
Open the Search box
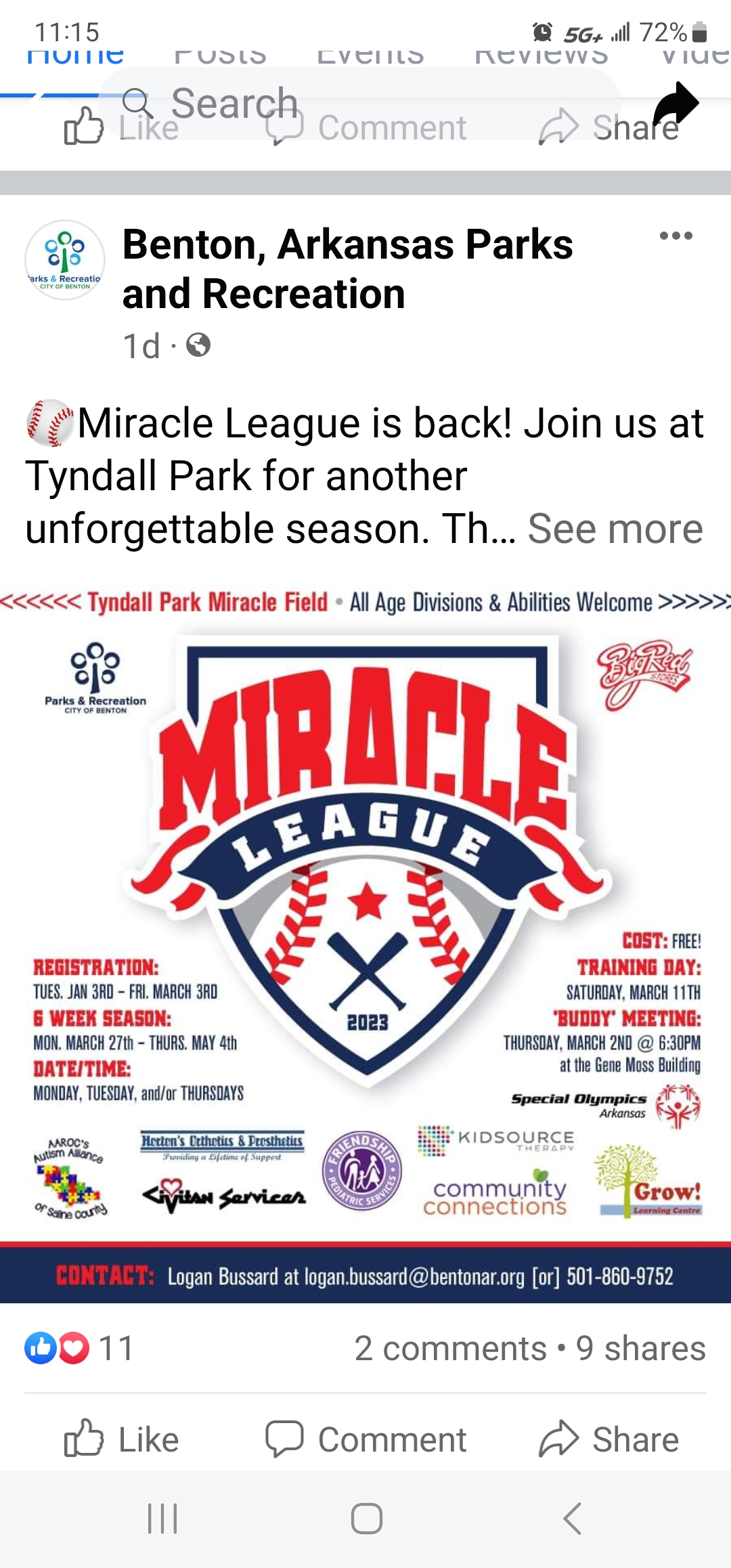(x=359, y=104)
